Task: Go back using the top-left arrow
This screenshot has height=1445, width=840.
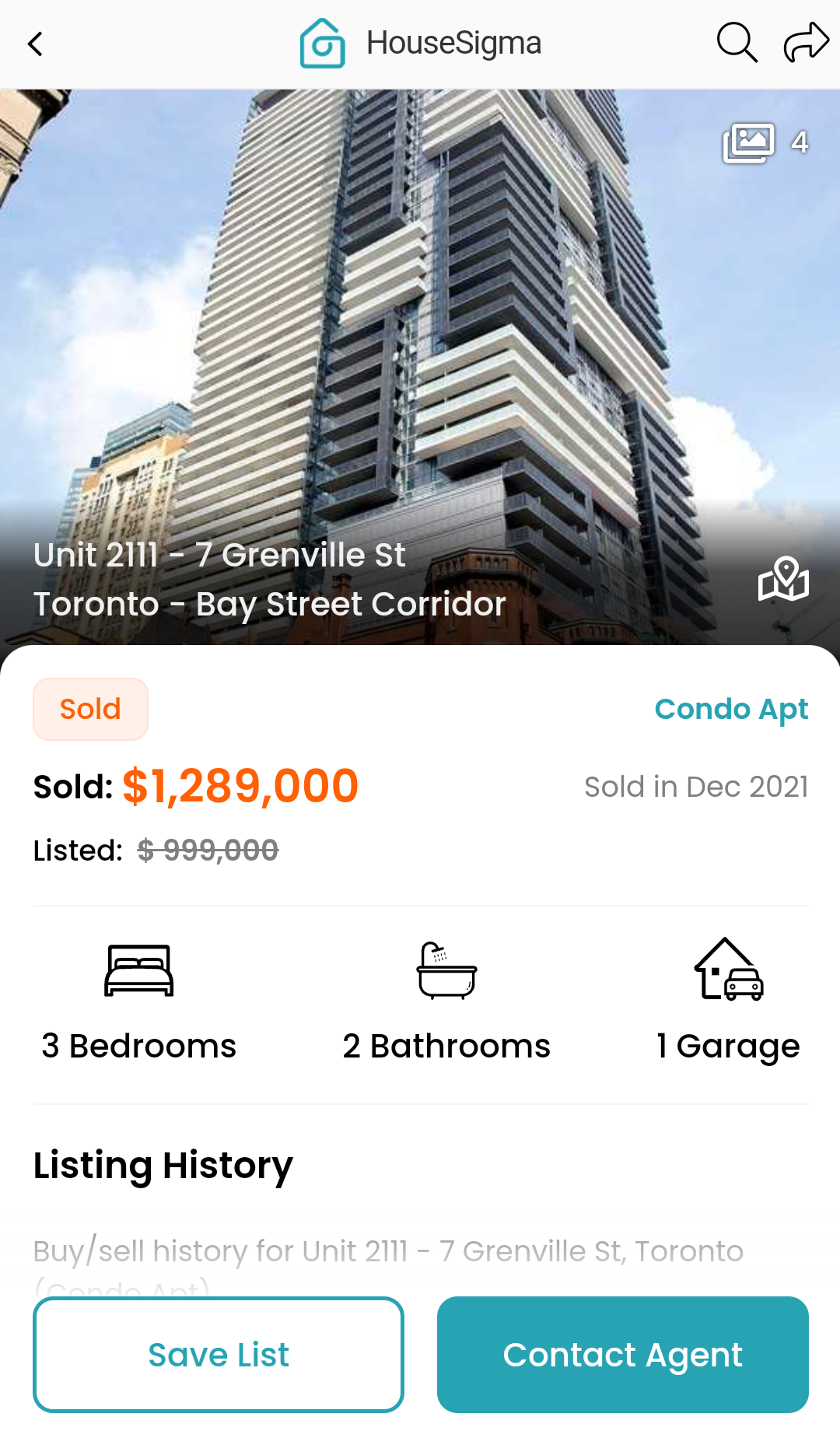Action: [x=36, y=44]
